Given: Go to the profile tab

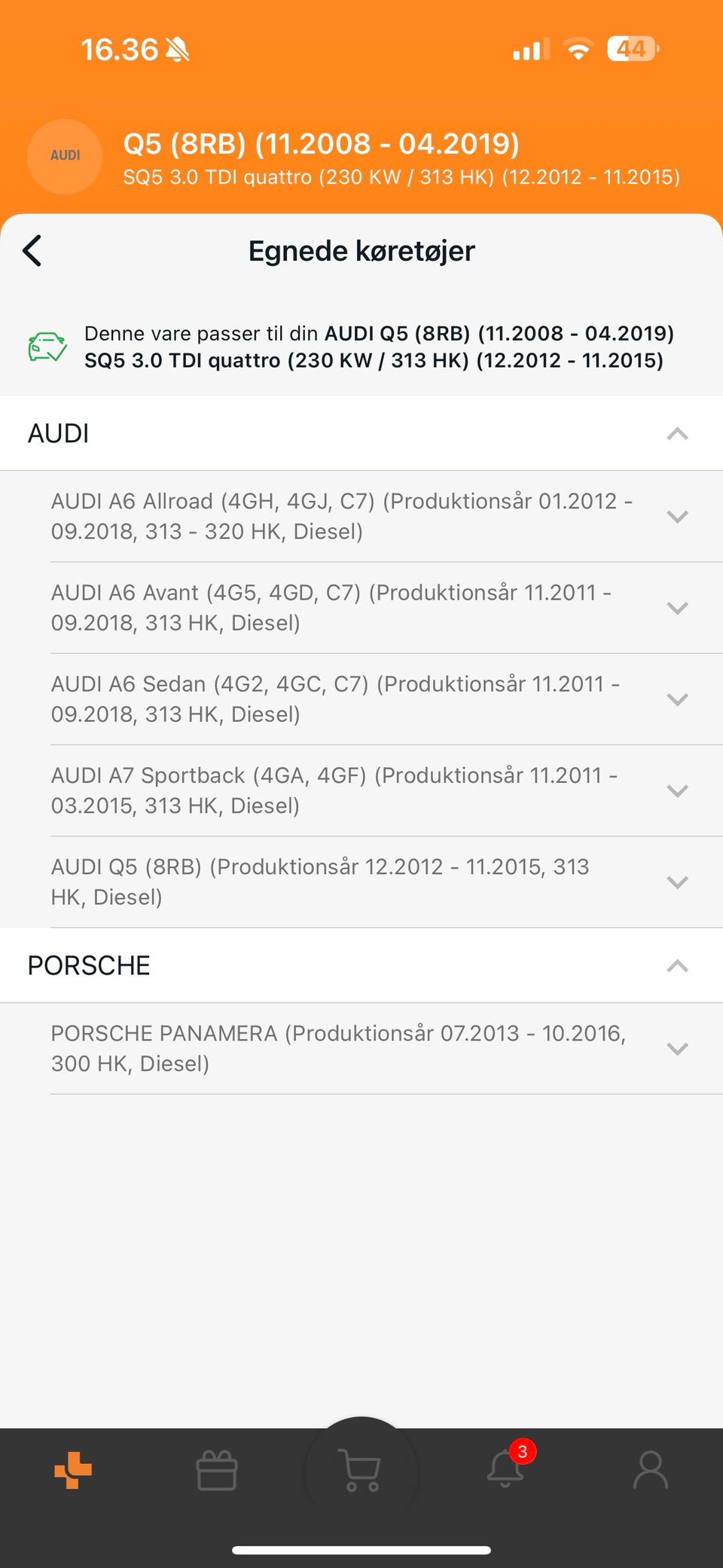Looking at the screenshot, I should [650, 1470].
